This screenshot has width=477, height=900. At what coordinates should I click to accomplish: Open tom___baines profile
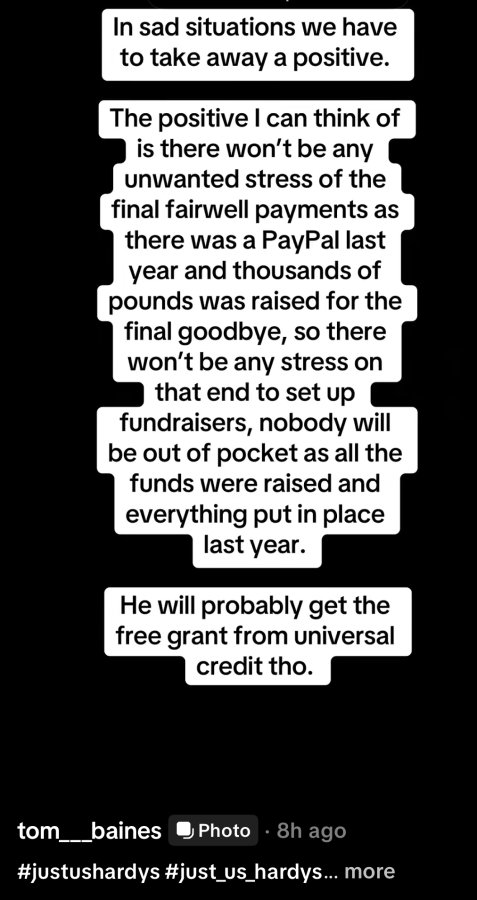coord(90,831)
